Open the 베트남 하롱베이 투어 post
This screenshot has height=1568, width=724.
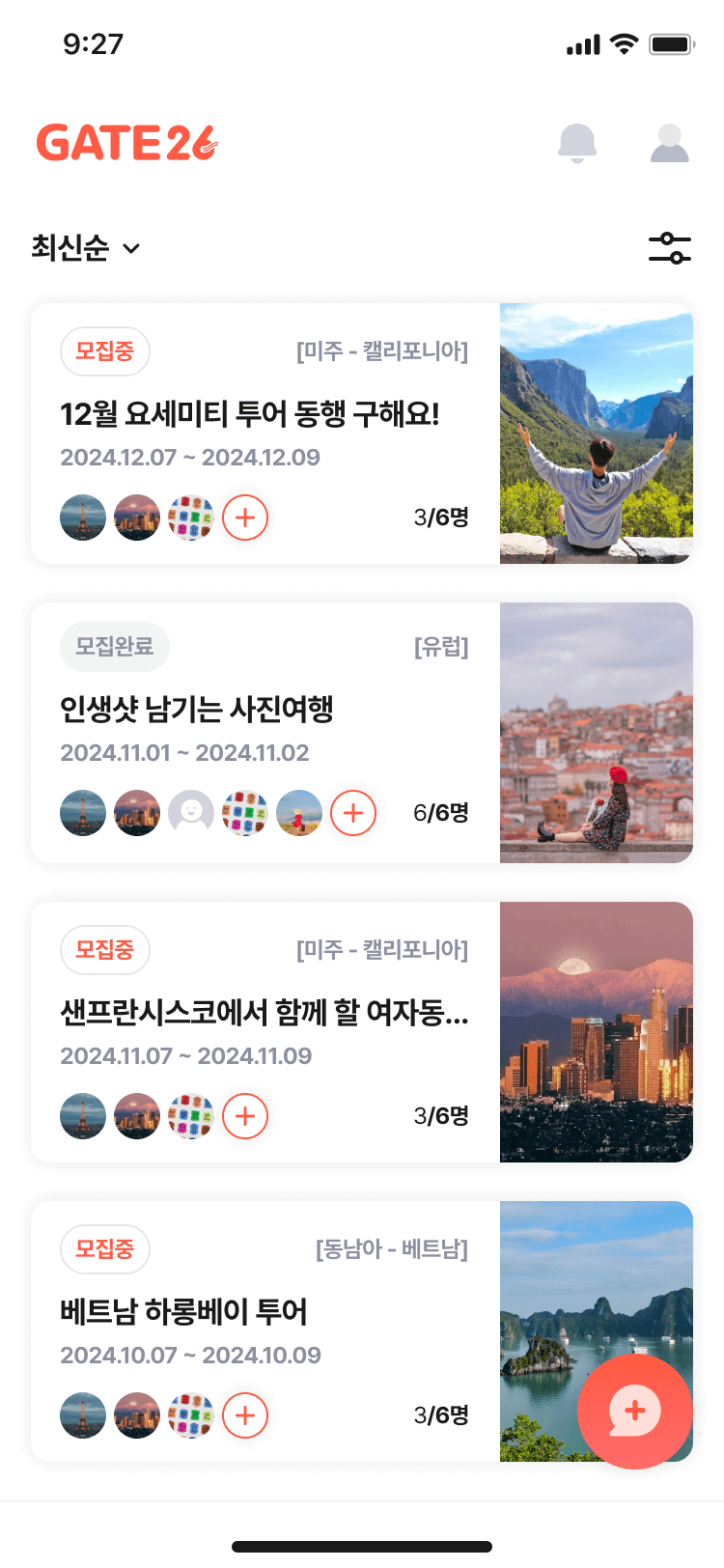click(x=183, y=1312)
